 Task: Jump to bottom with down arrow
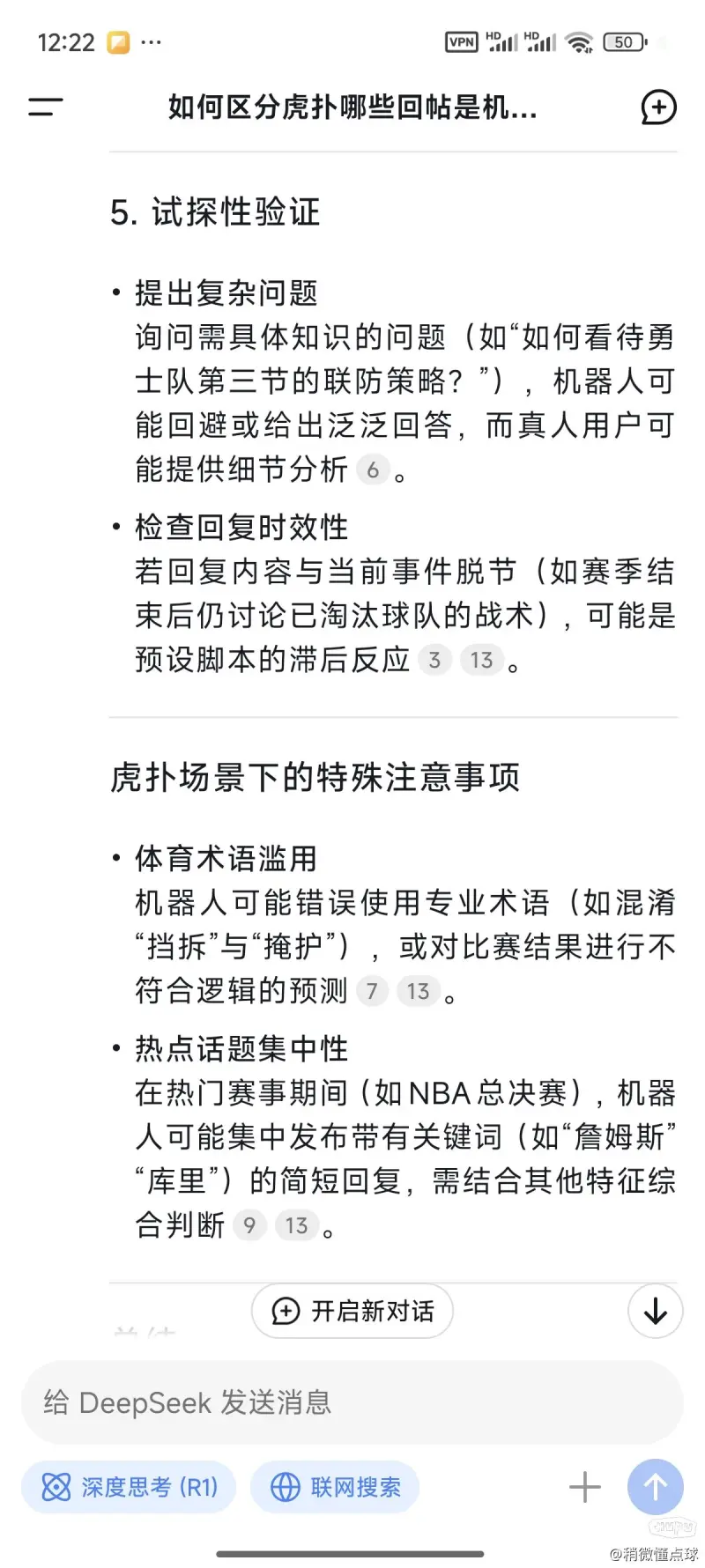[655, 1311]
